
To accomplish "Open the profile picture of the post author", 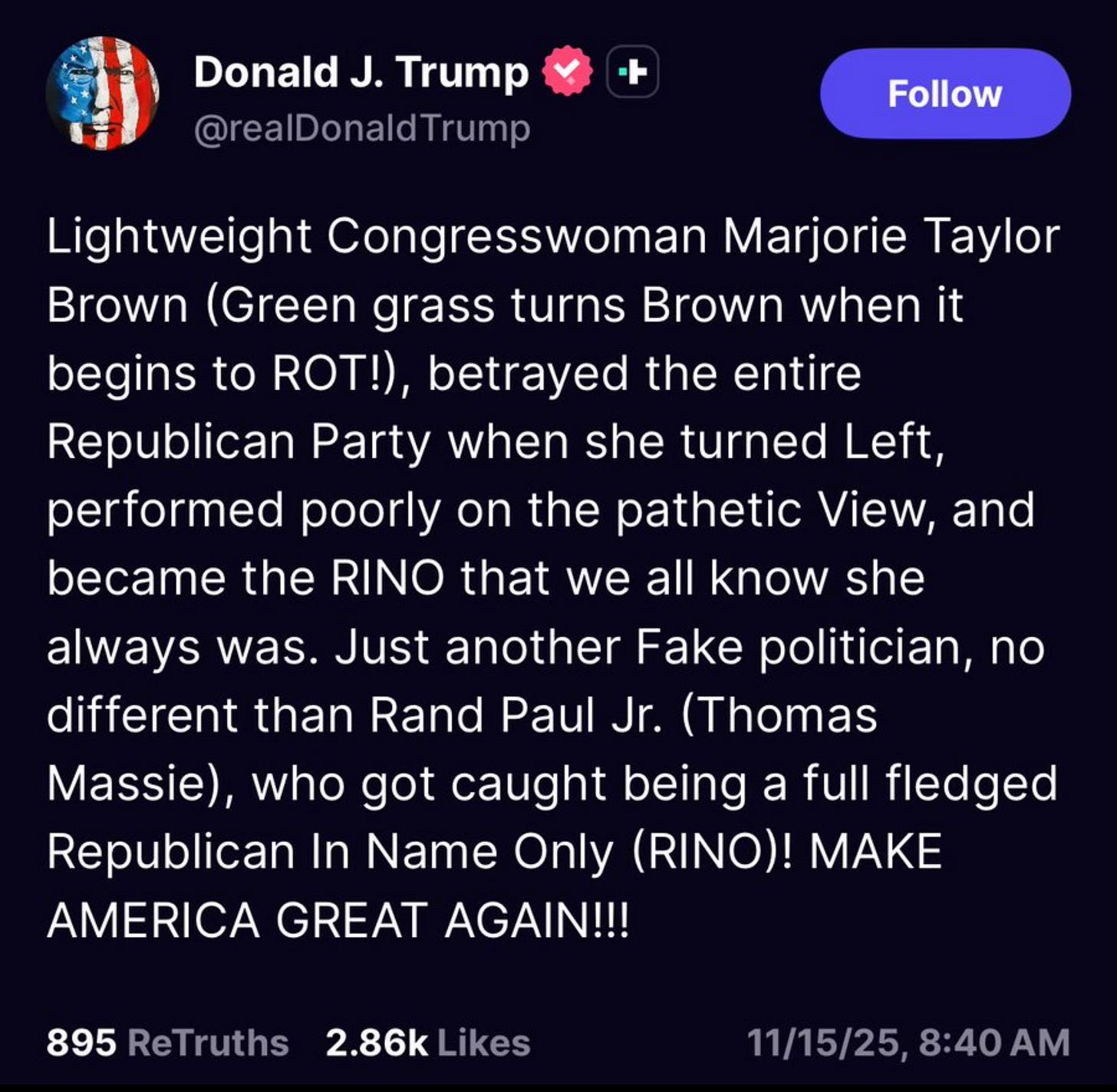I will coord(102,93).
